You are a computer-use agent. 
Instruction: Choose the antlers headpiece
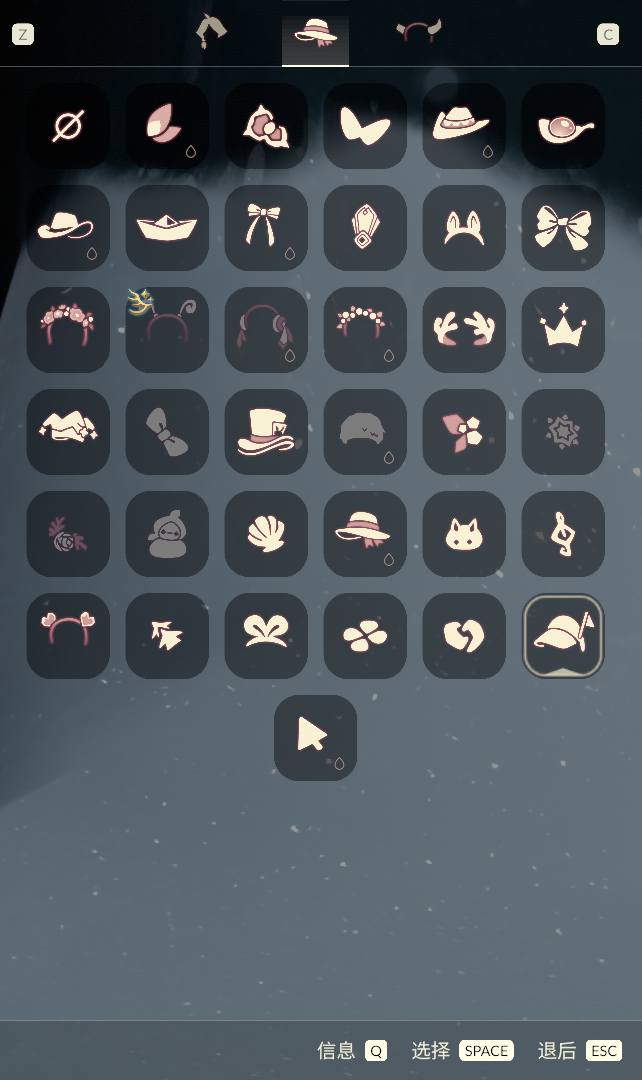[464, 330]
